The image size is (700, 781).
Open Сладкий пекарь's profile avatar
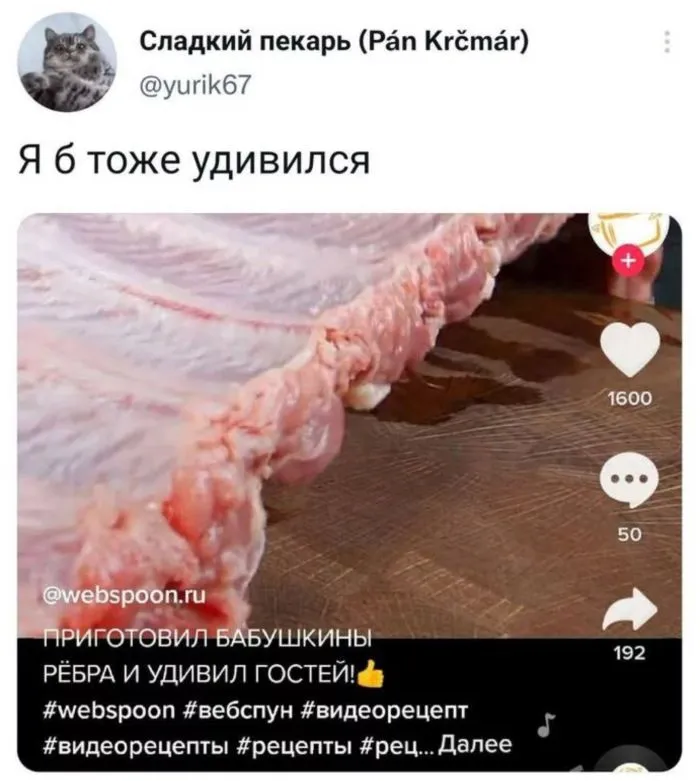[x=69, y=63]
